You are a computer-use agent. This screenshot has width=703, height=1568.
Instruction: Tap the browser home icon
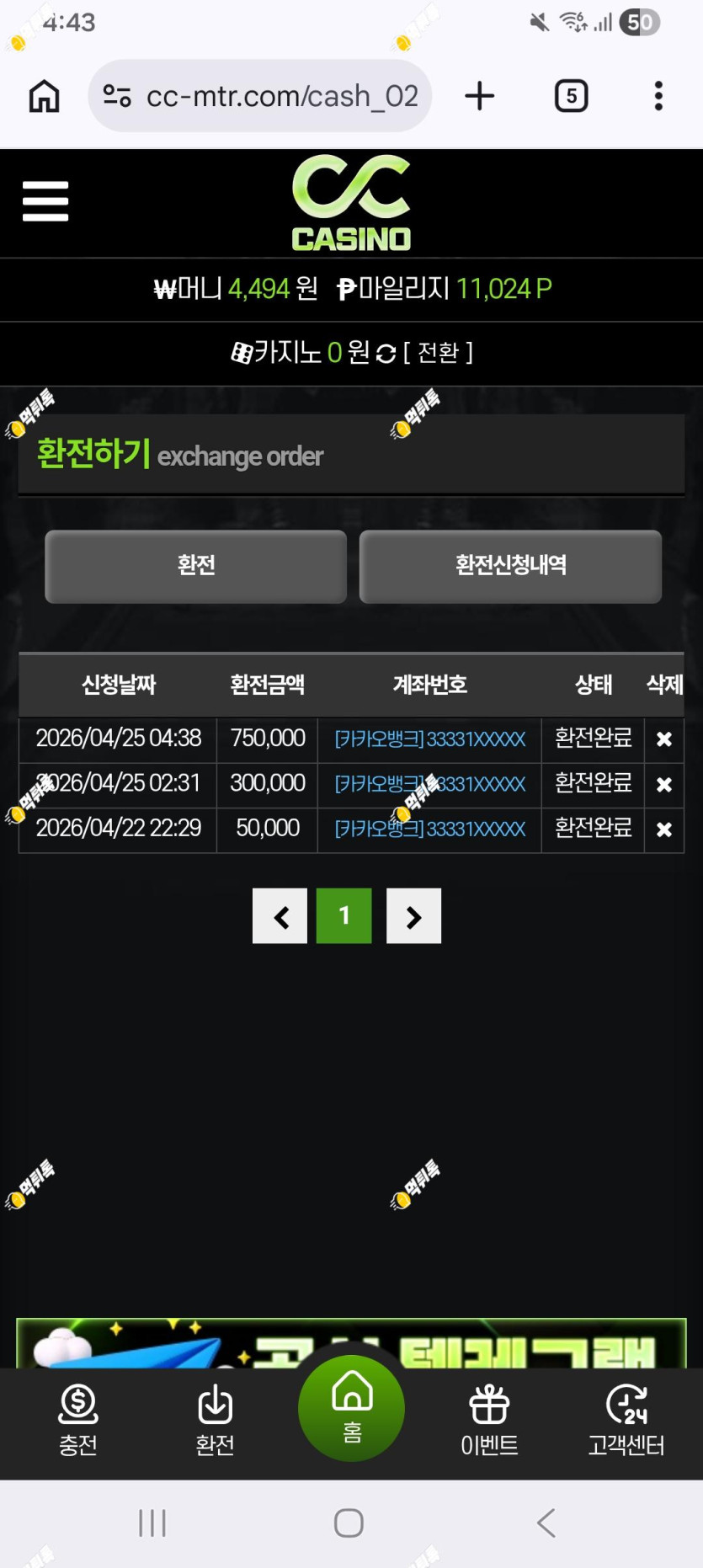(x=45, y=96)
